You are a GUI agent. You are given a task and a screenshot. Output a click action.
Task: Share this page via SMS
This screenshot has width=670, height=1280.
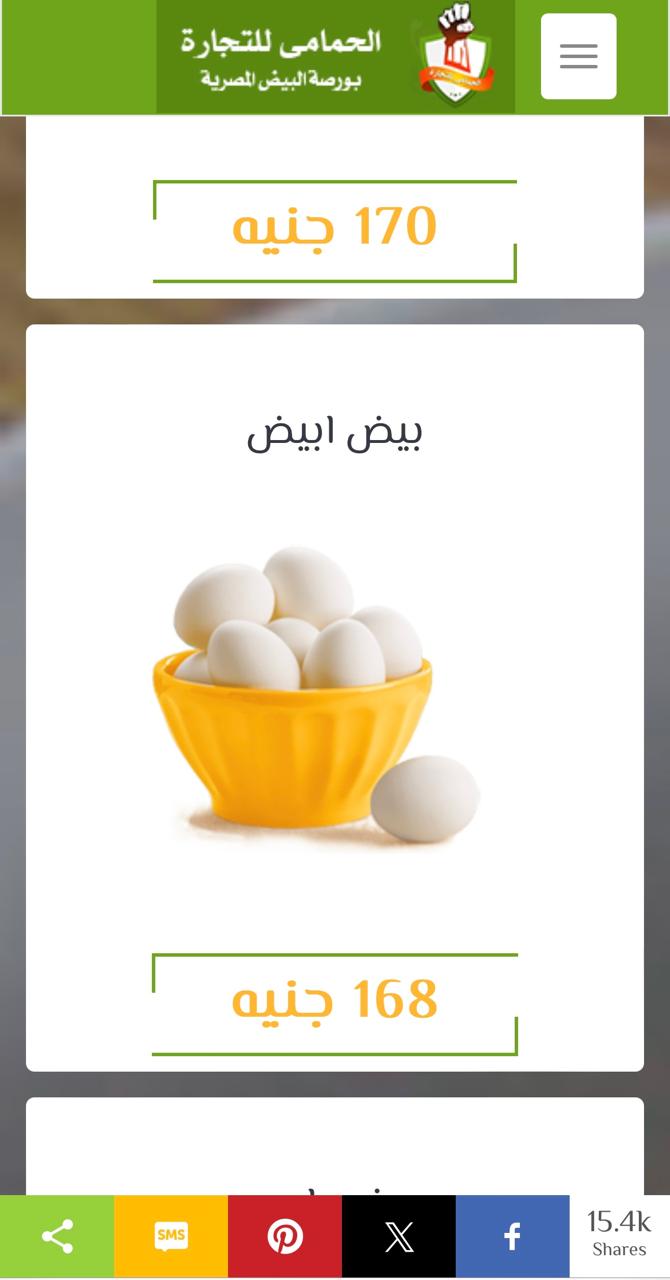171,1237
